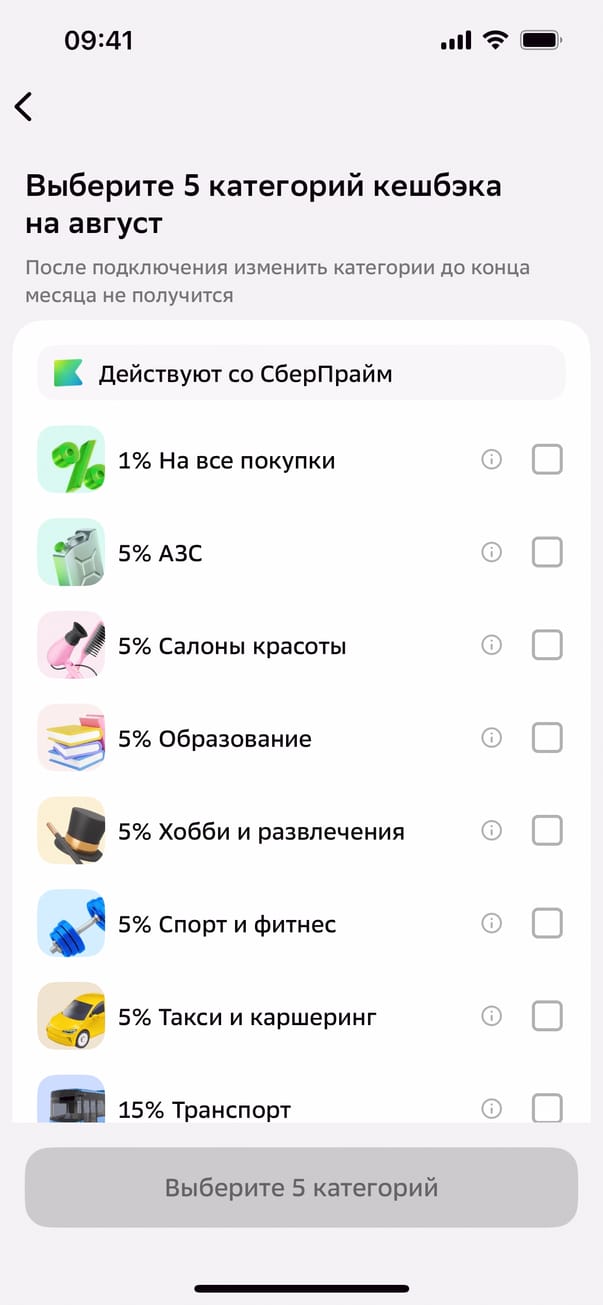The width and height of the screenshot is (603, 1305).
Task: Mark the 5% Спорт и фитнес checkbox
Action: [547, 923]
